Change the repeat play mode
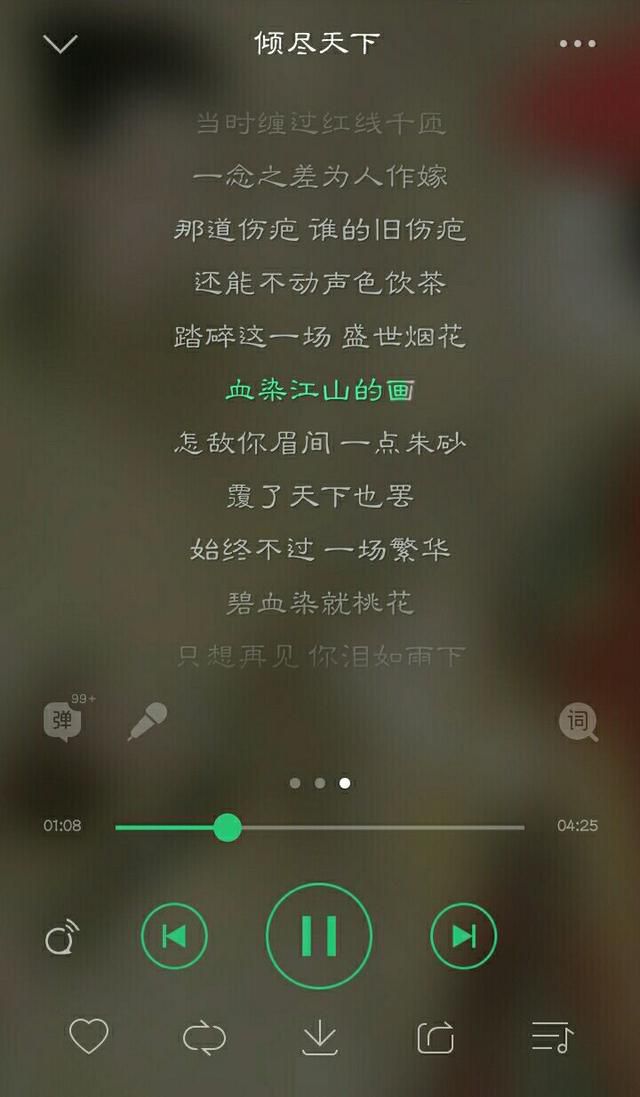 pyautogui.click(x=204, y=1037)
